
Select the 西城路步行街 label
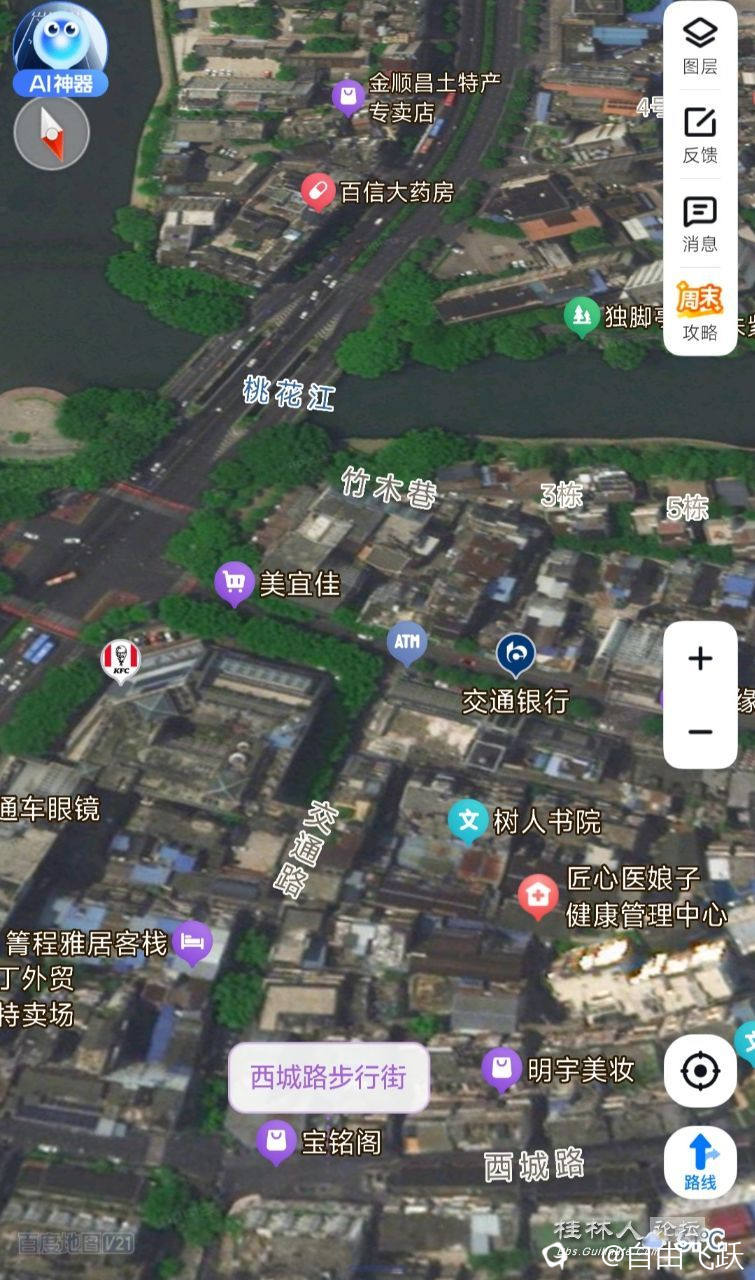coord(328,1077)
